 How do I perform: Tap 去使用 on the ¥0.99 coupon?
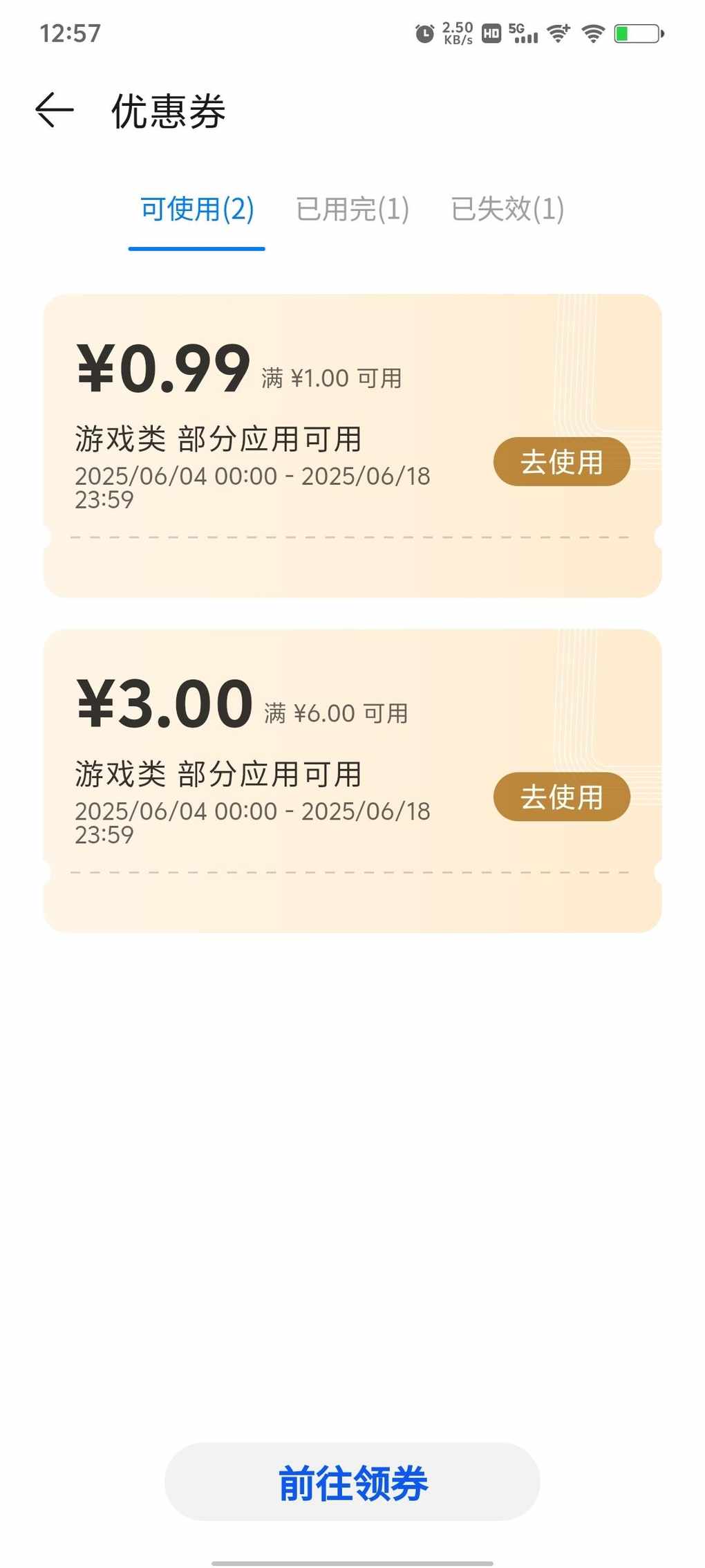click(x=561, y=461)
